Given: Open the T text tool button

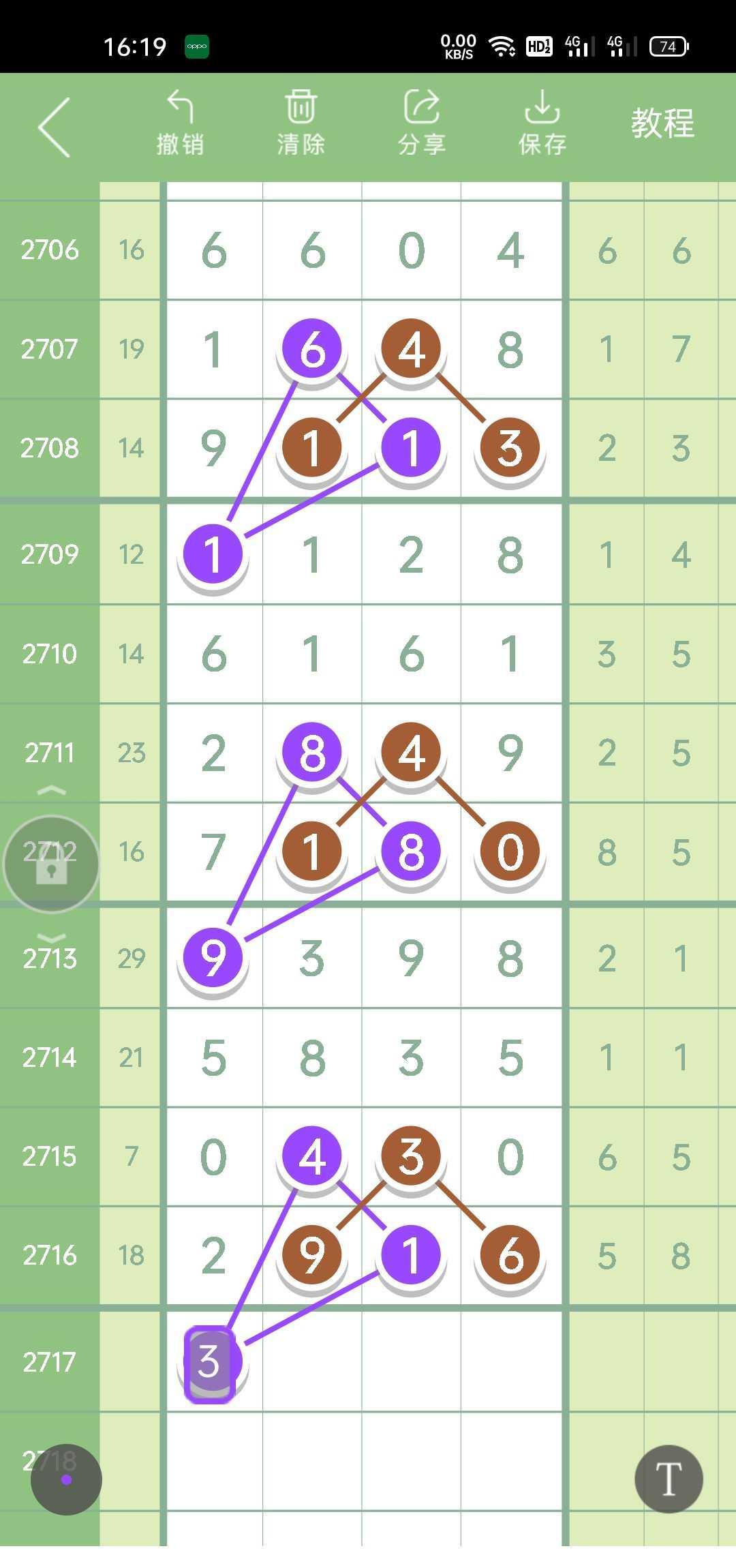Looking at the screenshot, I should point(669,1479).
